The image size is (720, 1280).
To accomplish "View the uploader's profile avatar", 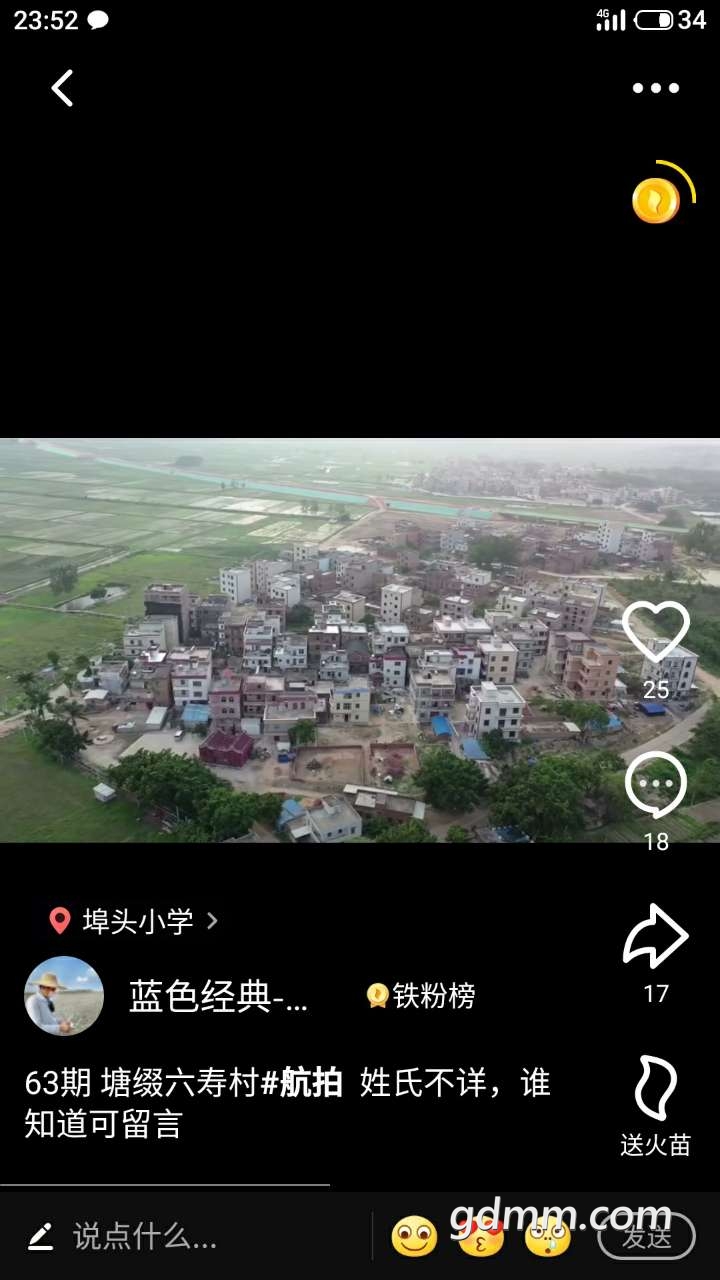I will point(64,996).
